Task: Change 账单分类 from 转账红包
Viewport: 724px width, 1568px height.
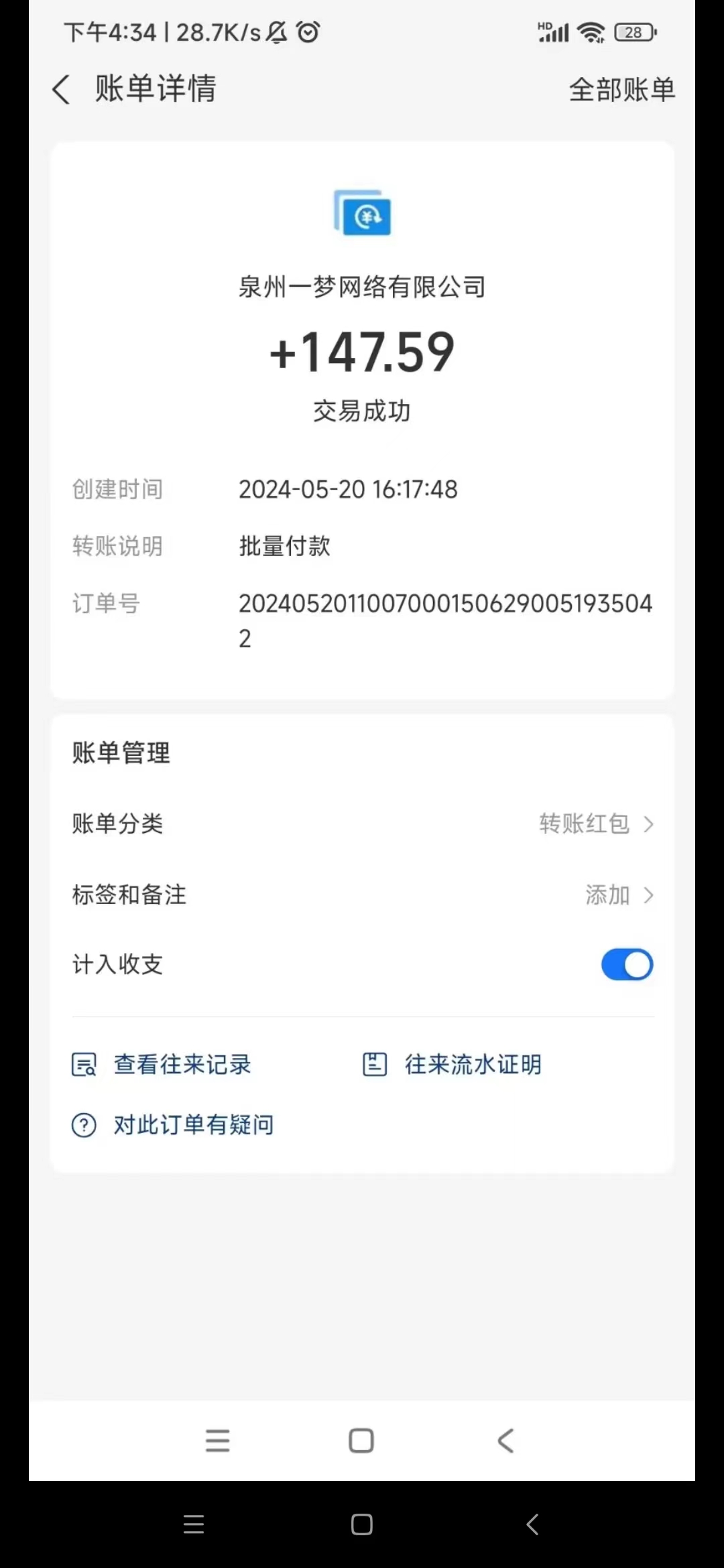Action: point(363,824)
